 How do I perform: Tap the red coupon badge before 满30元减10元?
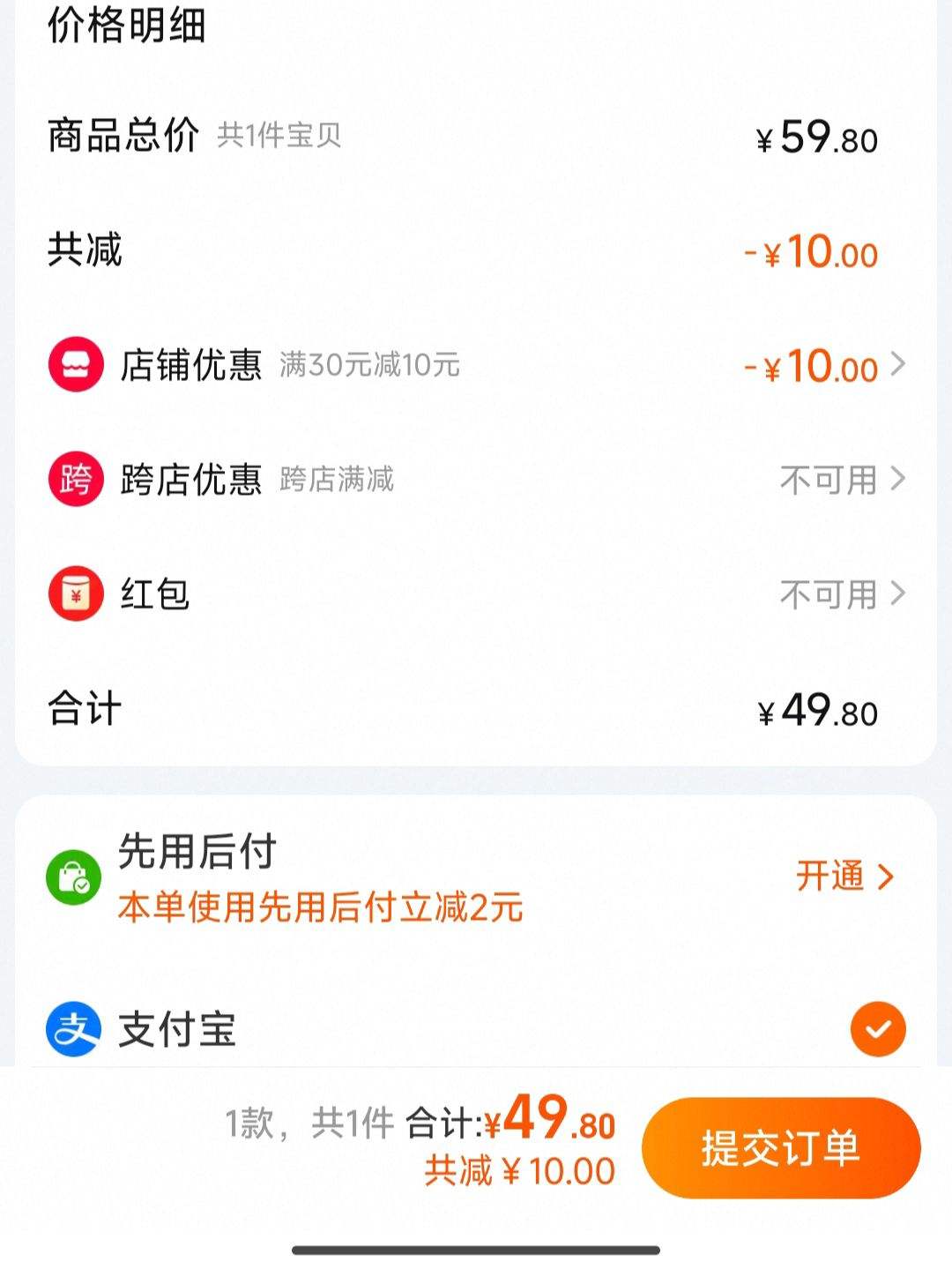[77, 365]
